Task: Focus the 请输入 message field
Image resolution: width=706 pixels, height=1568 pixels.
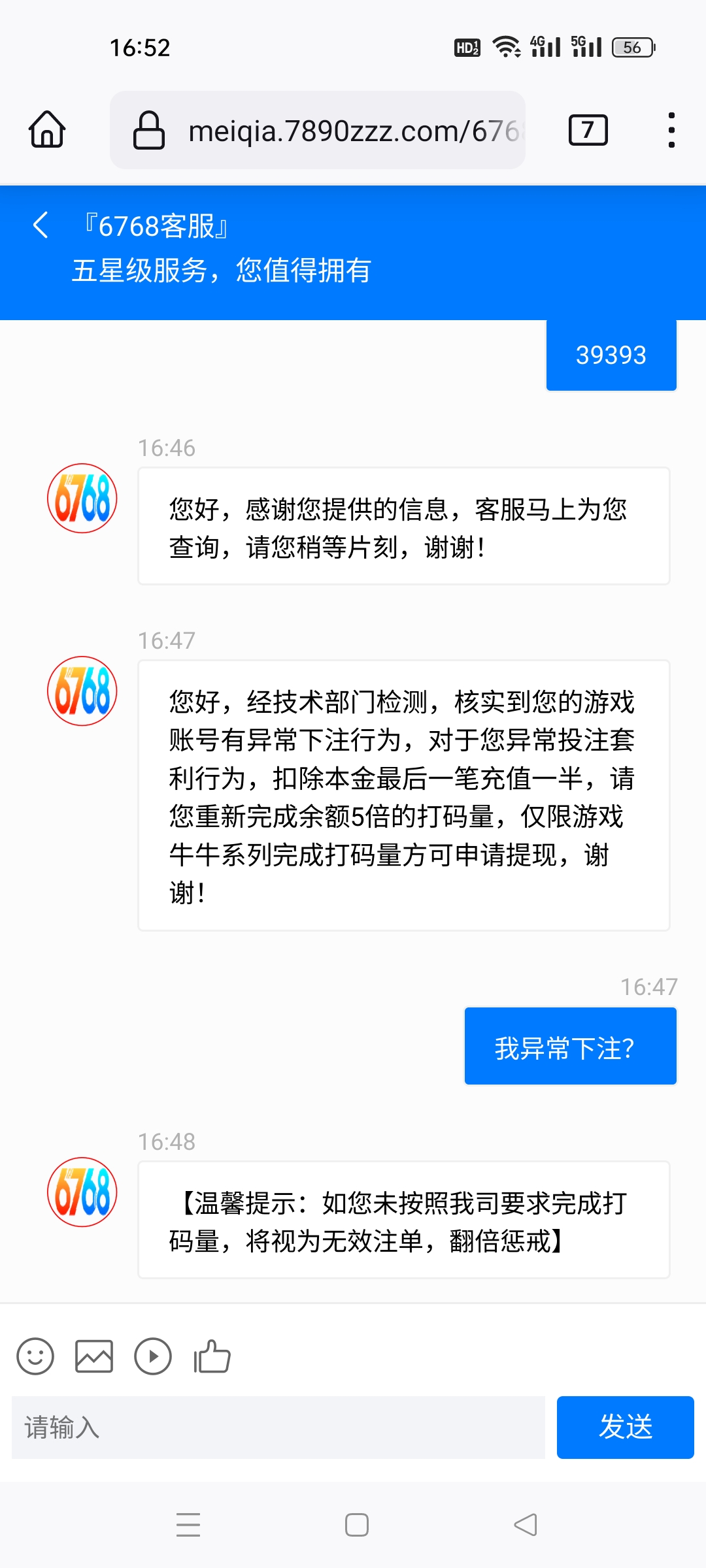Action: 278,1428
